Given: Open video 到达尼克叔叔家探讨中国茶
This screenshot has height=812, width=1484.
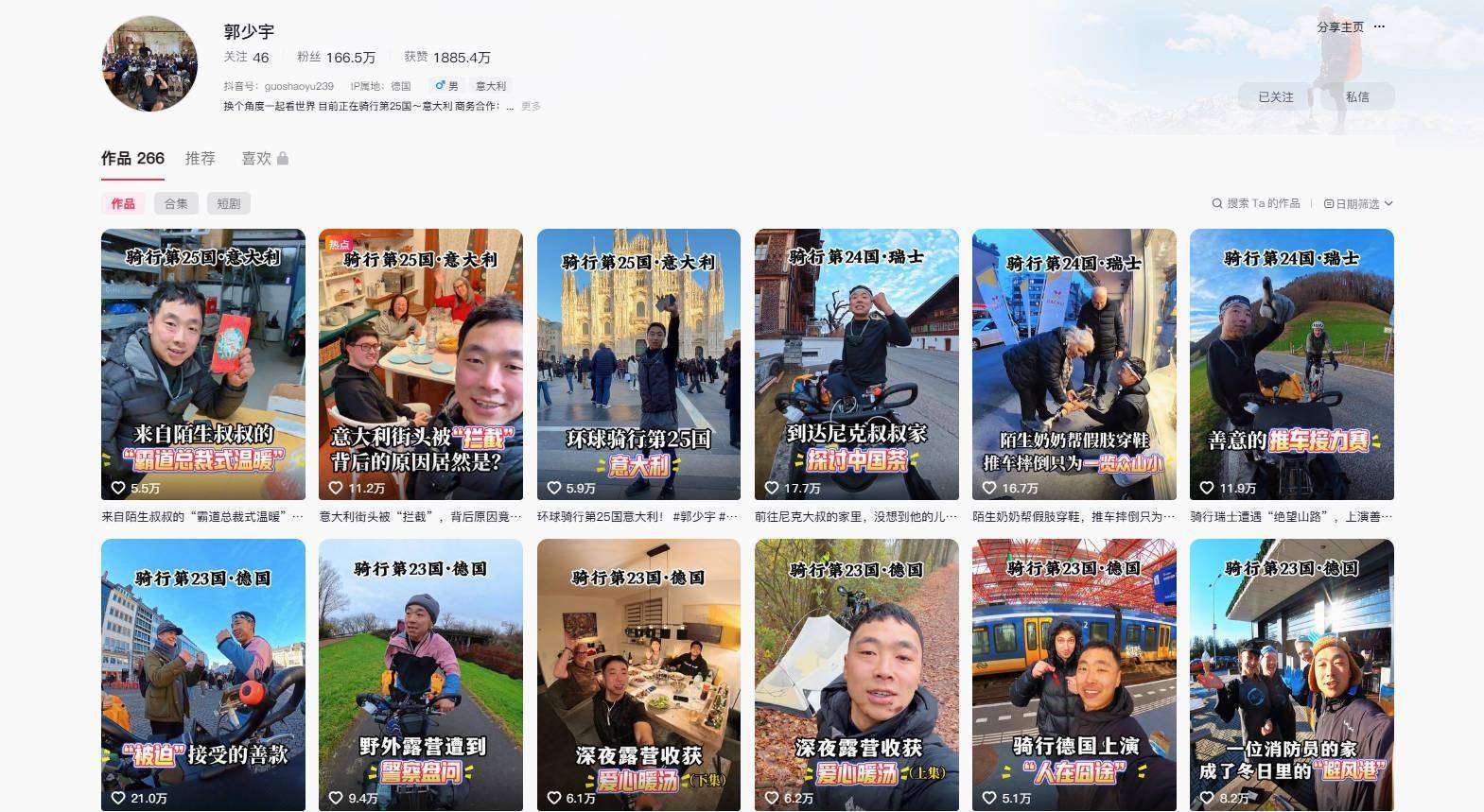Looking at the screenshot, I should point(856,364).
